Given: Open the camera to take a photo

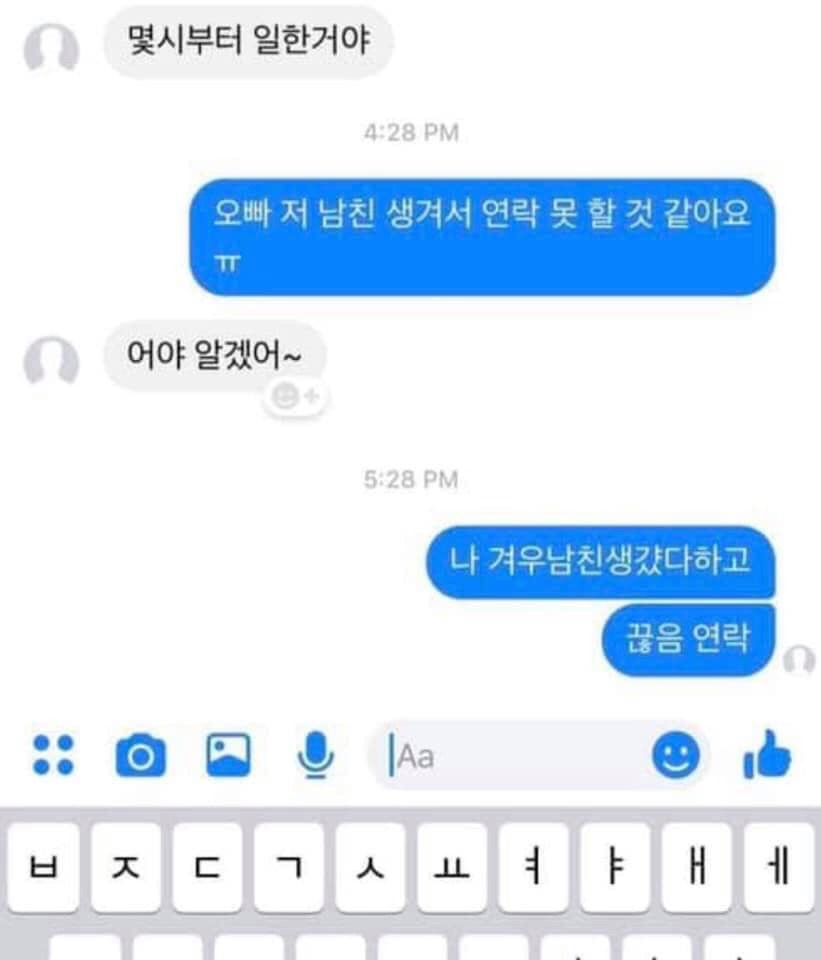Looking at the screenshot, I should coord(140,755).
